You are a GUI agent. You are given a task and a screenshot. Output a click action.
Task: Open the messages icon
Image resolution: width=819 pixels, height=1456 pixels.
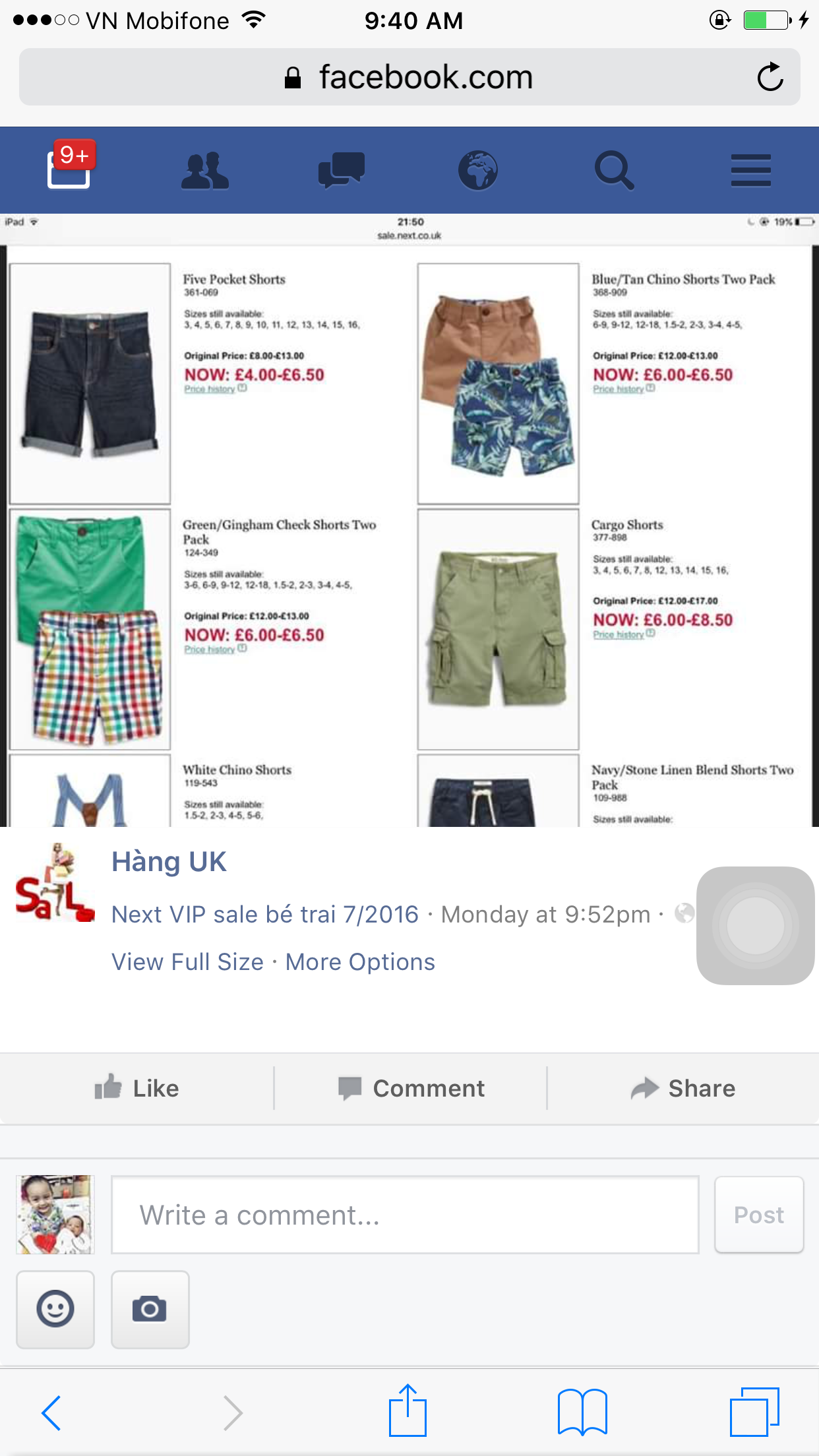pos(342,170)
